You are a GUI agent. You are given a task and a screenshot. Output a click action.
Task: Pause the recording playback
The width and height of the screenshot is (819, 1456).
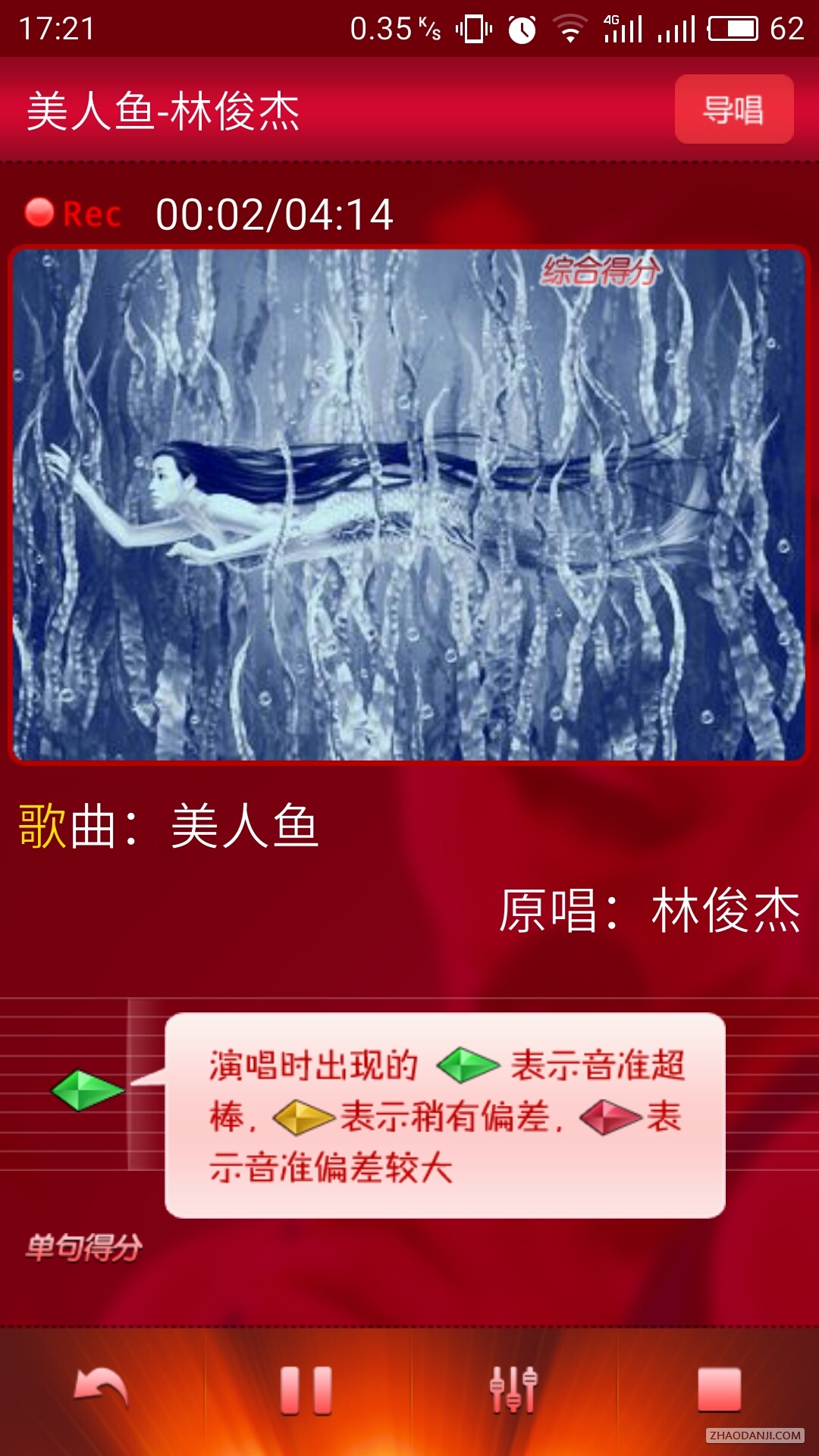[306, 1390]
